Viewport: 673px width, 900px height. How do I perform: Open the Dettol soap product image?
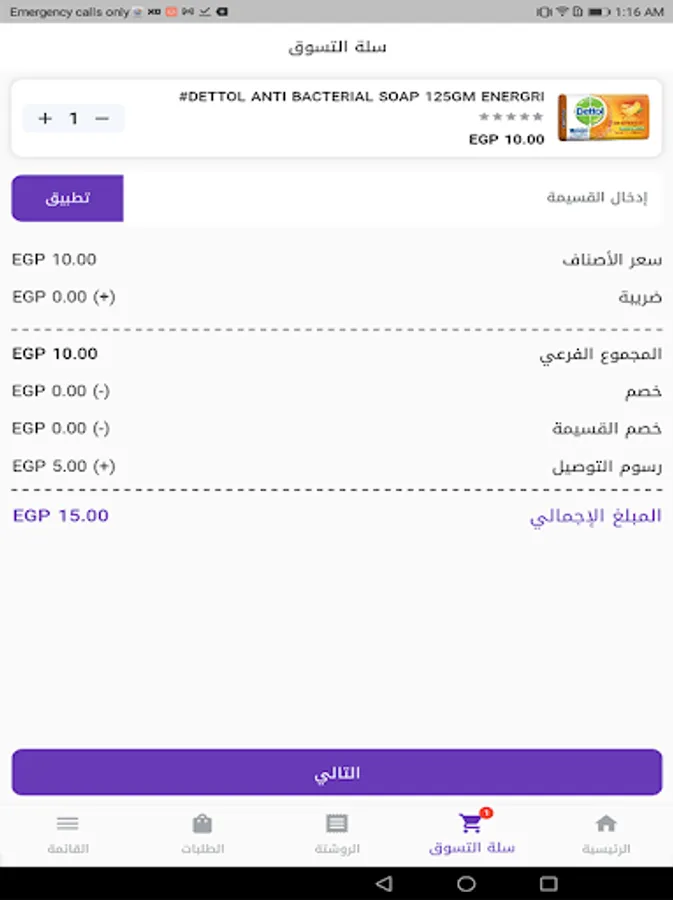click(603, 118)
